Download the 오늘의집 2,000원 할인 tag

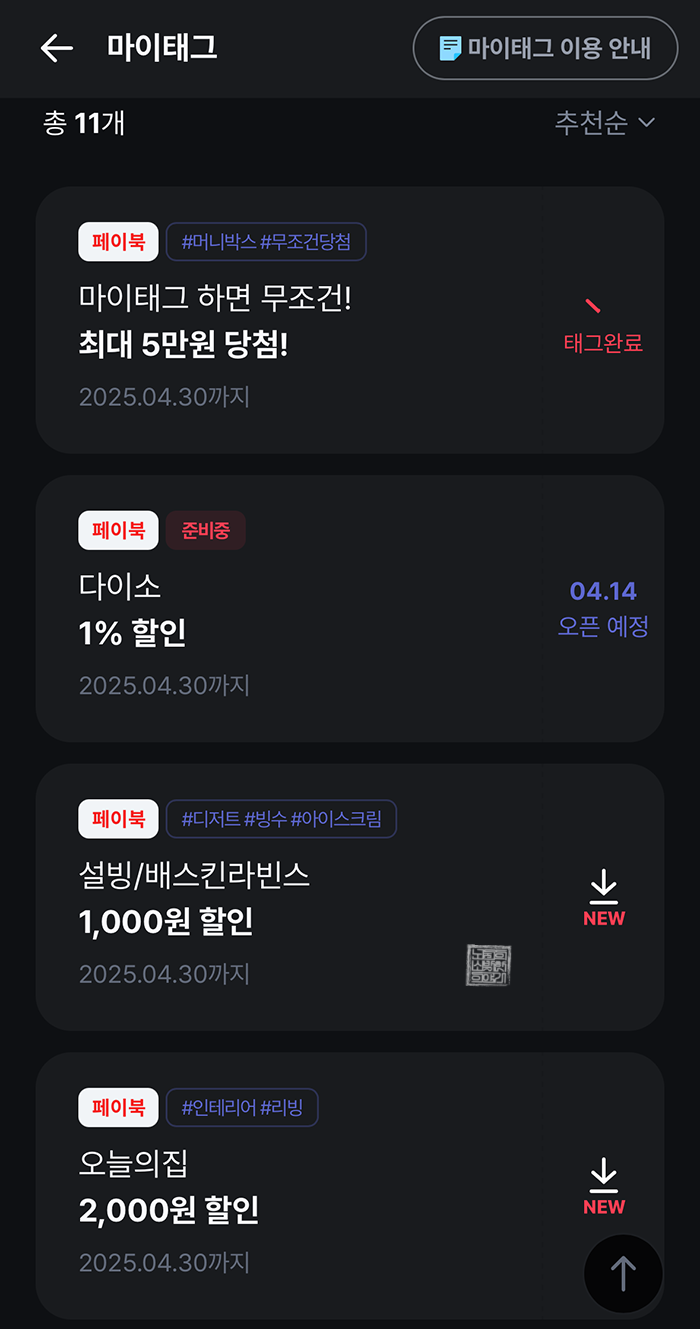click(604, 1186)
